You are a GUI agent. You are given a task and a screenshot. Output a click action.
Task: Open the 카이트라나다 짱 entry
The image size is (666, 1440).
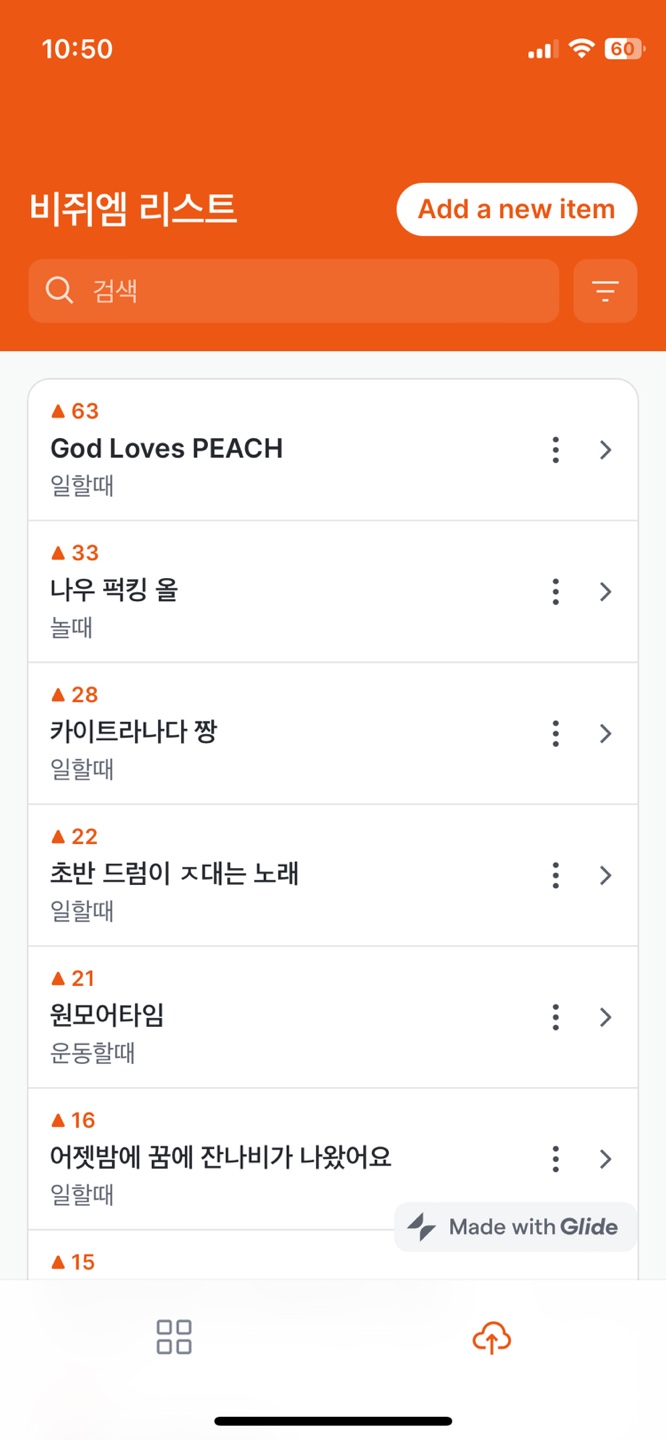pyautogui.click(x=333, y=734)
